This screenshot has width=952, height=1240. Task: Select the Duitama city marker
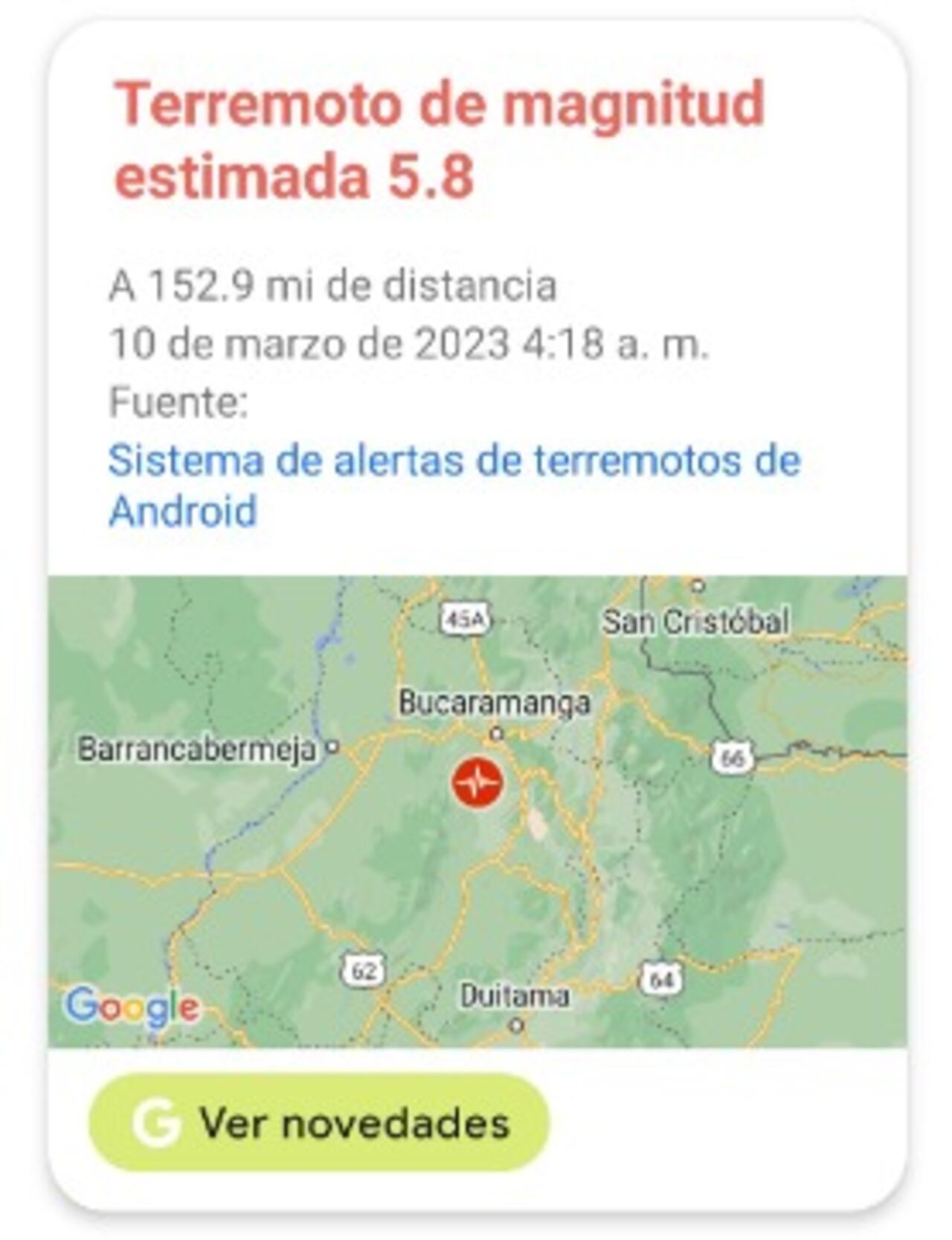(x=516, y=1024)
